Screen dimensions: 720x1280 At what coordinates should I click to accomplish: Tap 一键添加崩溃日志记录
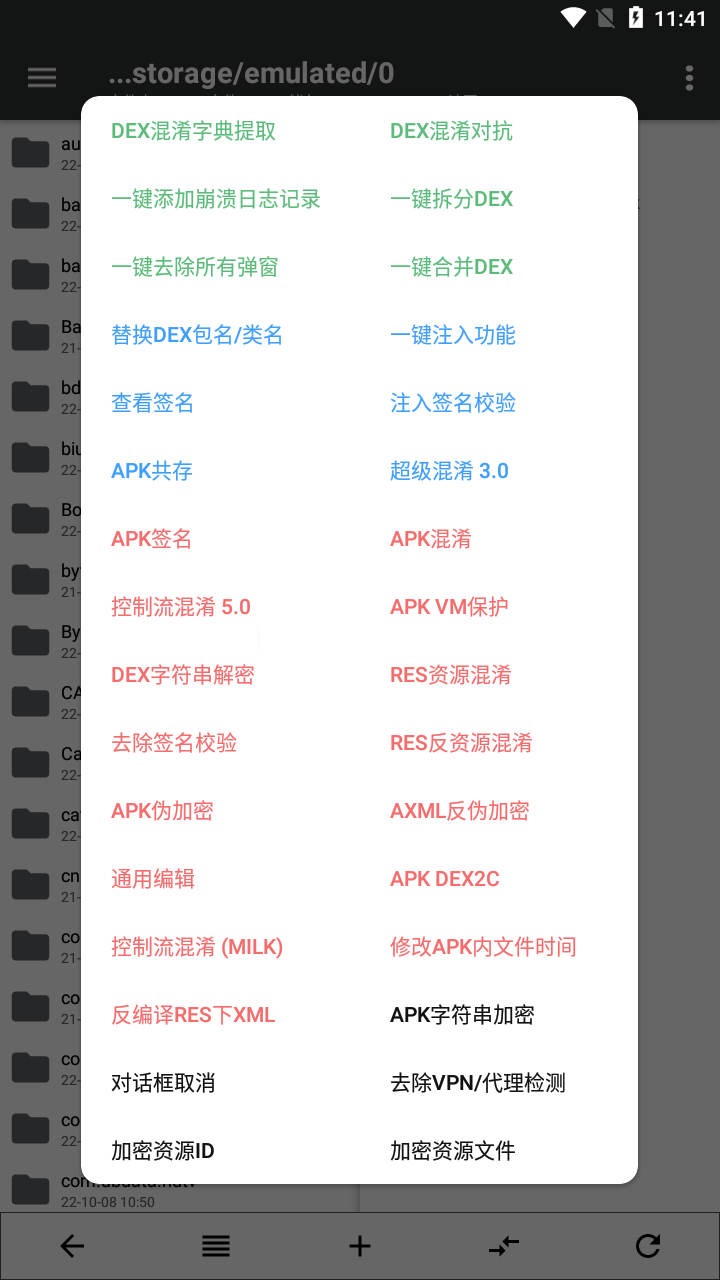[x=216, y=199]
